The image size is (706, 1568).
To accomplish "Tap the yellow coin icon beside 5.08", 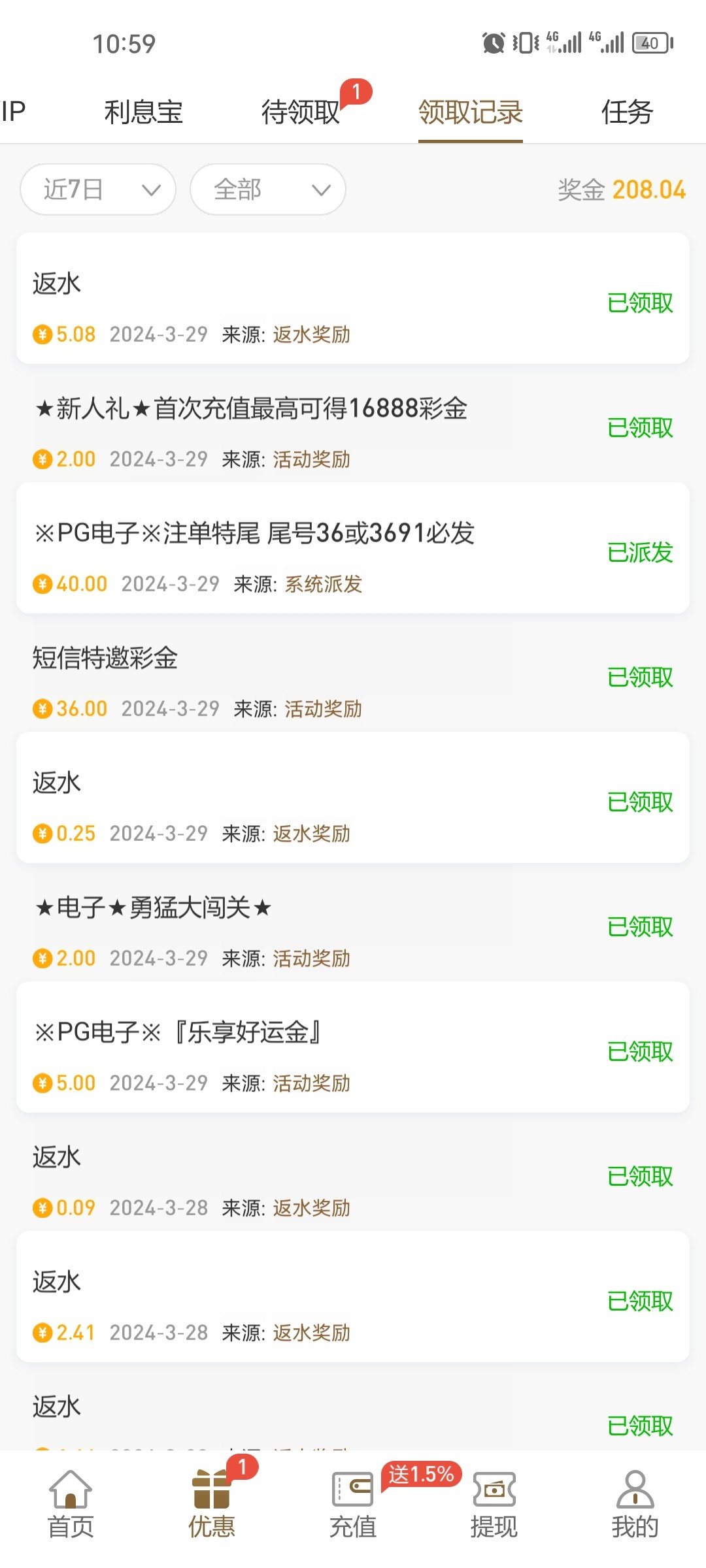I will 42,333.
